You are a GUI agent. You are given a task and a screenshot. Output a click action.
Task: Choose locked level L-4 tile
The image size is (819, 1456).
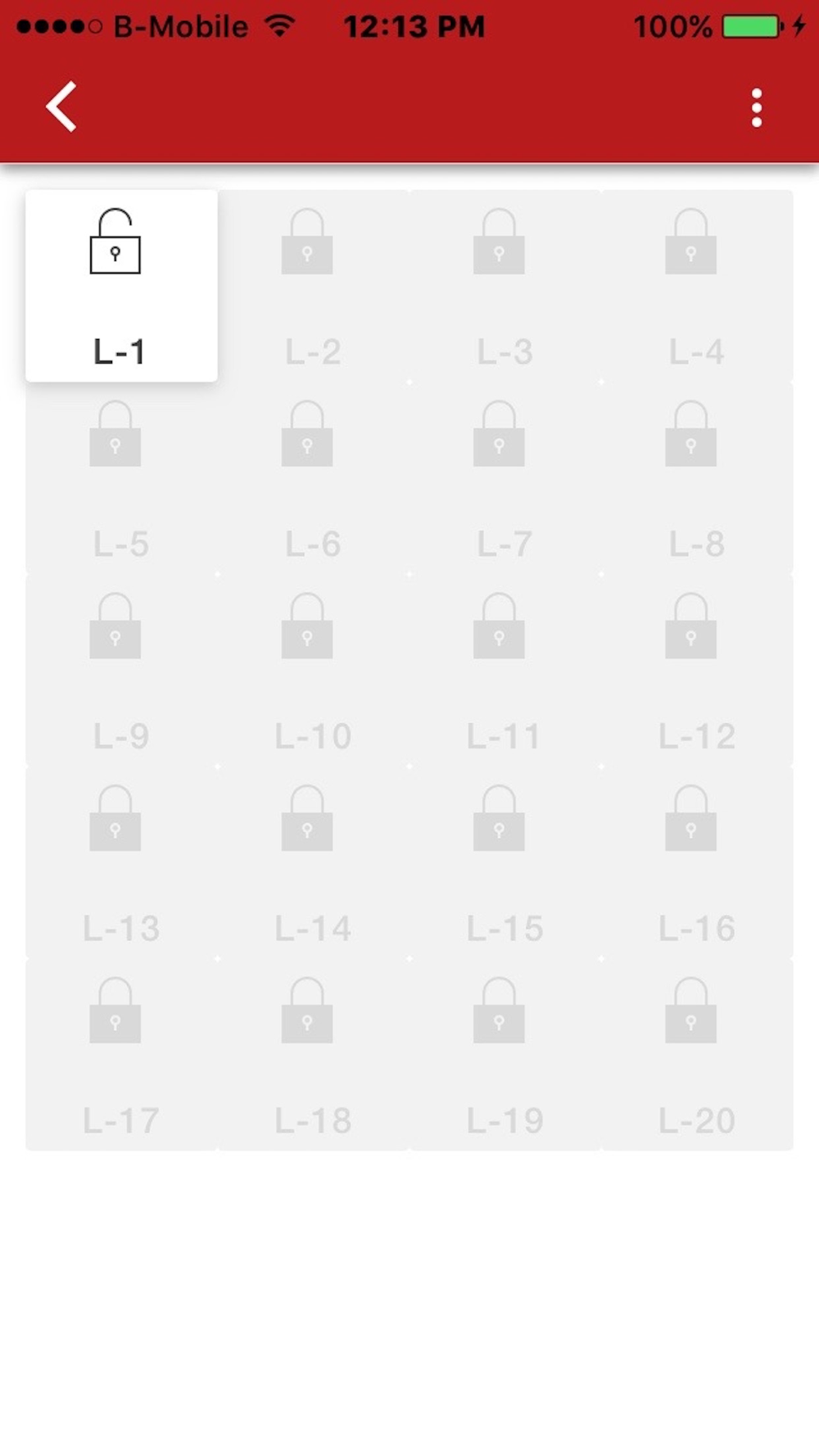point(697,286)
